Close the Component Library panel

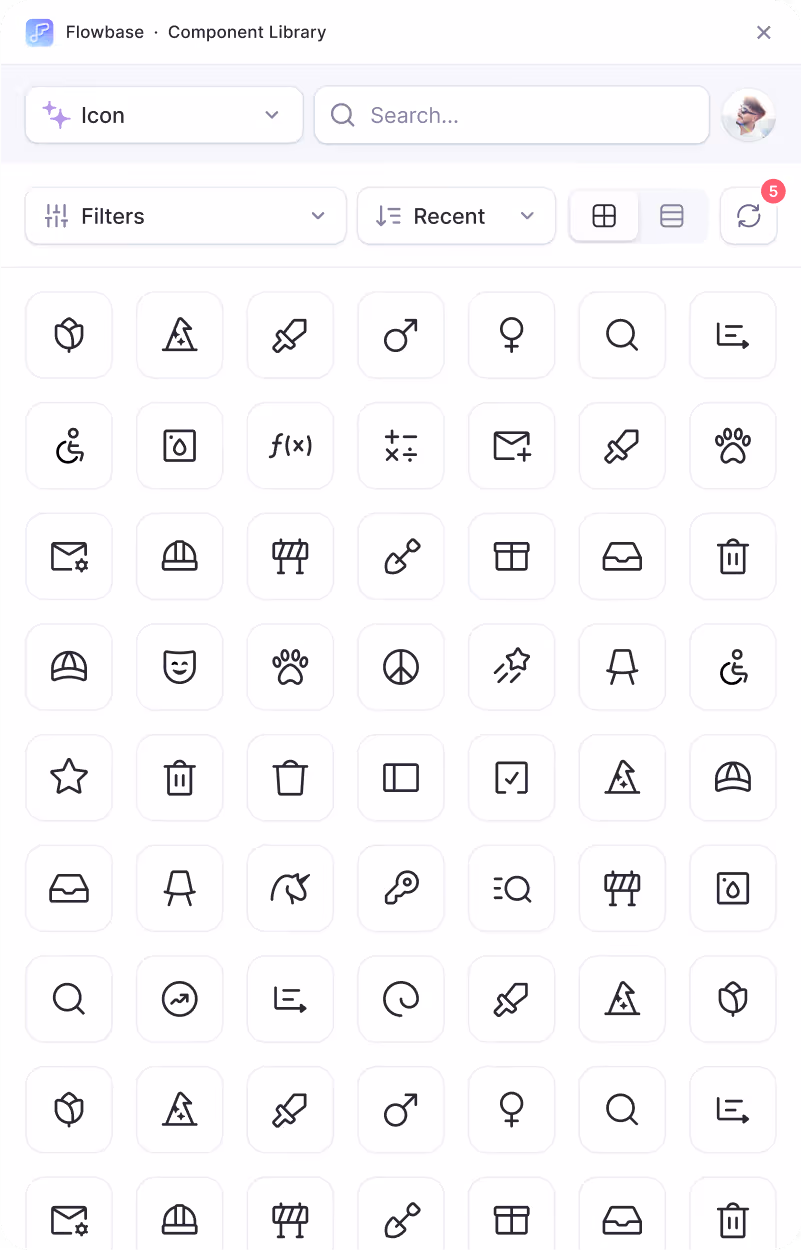(x=764, y=32)
